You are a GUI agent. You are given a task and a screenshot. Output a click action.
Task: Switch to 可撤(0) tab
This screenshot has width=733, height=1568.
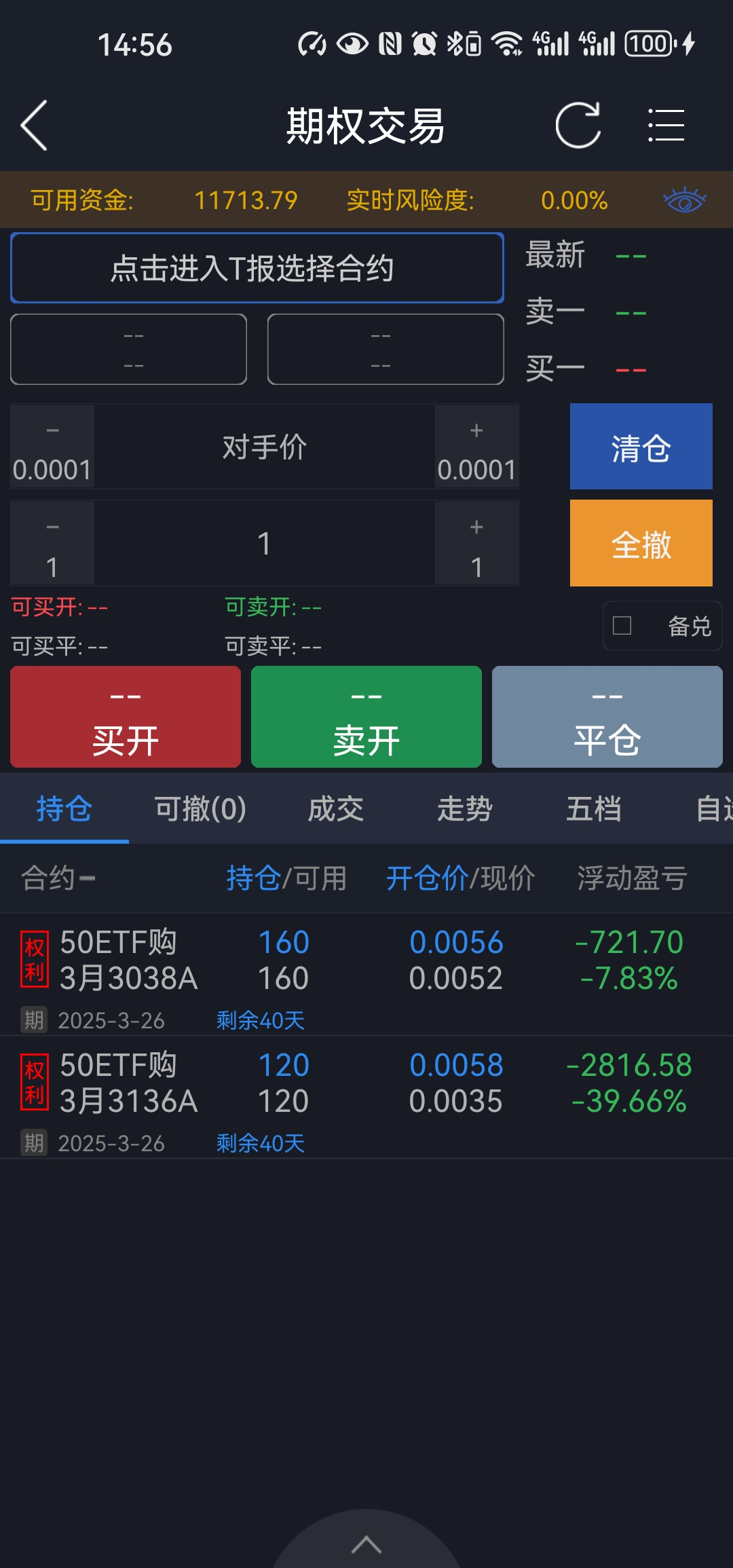(x=200, y=808)
